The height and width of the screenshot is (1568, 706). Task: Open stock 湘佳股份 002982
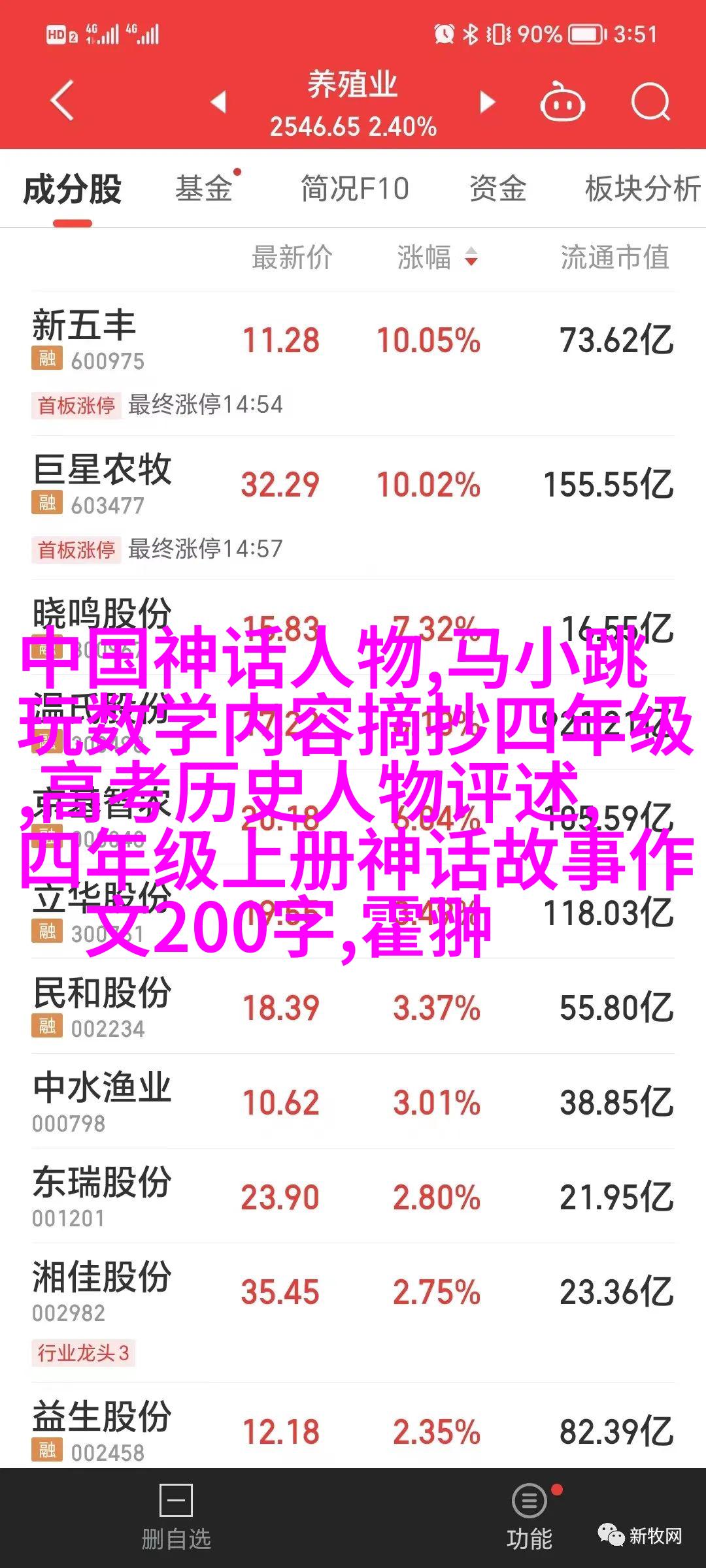click(x=353, y=1313)
